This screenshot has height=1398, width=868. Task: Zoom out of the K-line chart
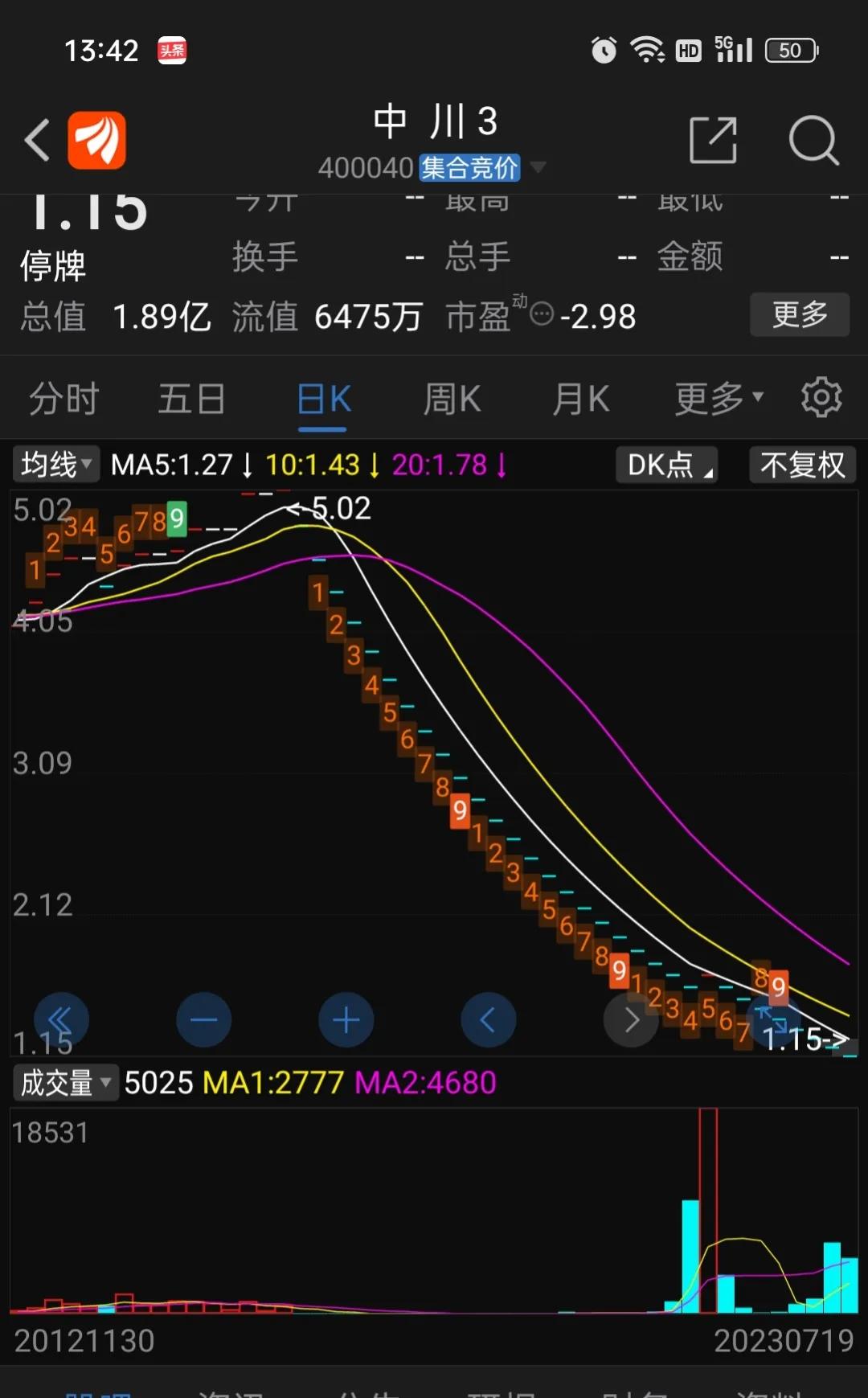tap(203, 1019)
